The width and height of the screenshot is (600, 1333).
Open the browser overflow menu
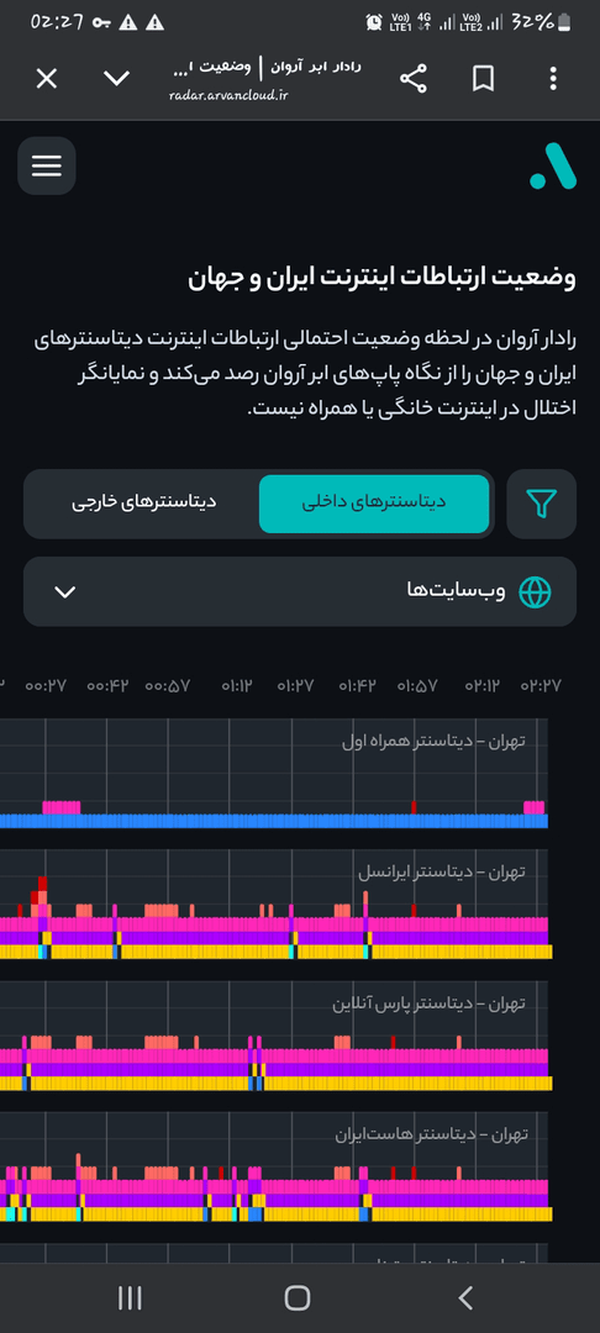[x=553, y=79]
